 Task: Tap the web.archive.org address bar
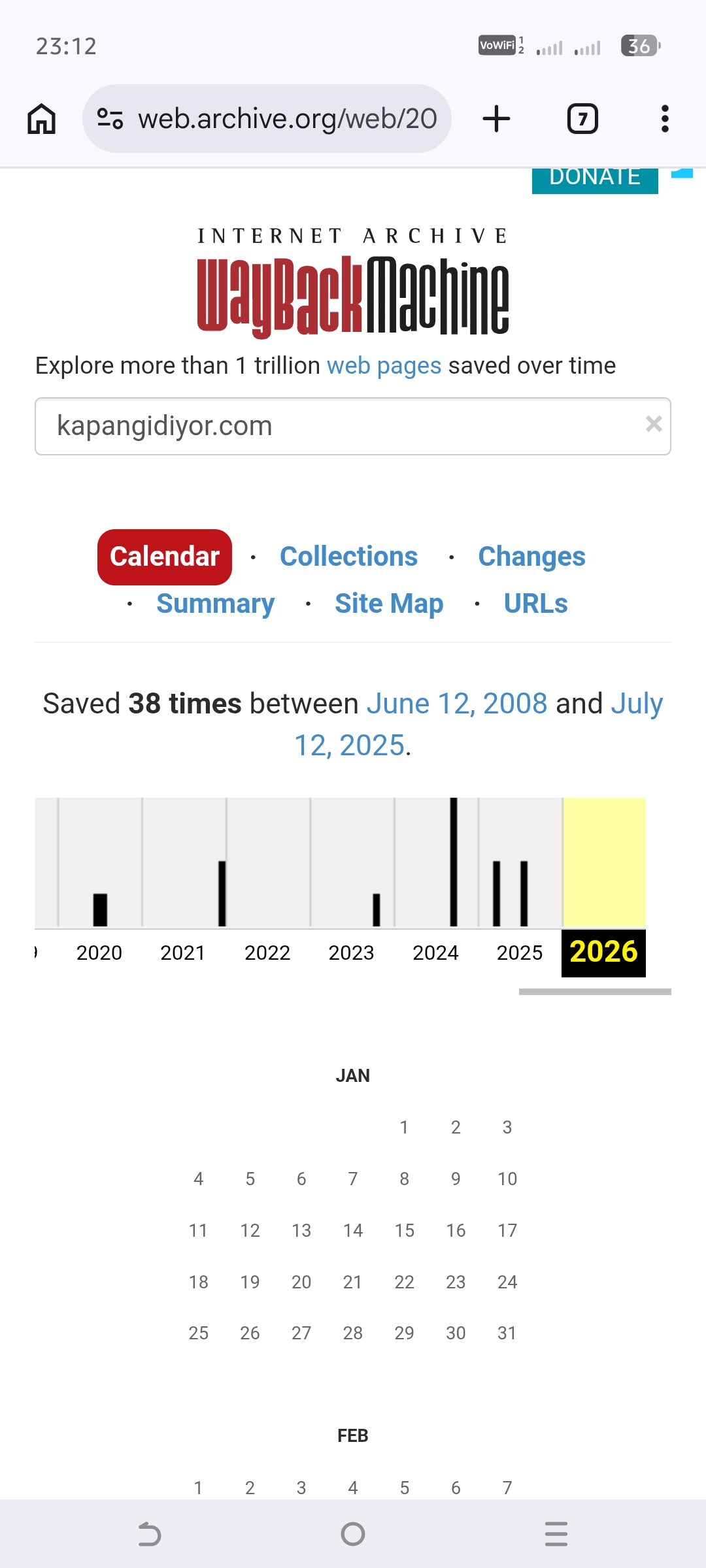click(267, 119)
